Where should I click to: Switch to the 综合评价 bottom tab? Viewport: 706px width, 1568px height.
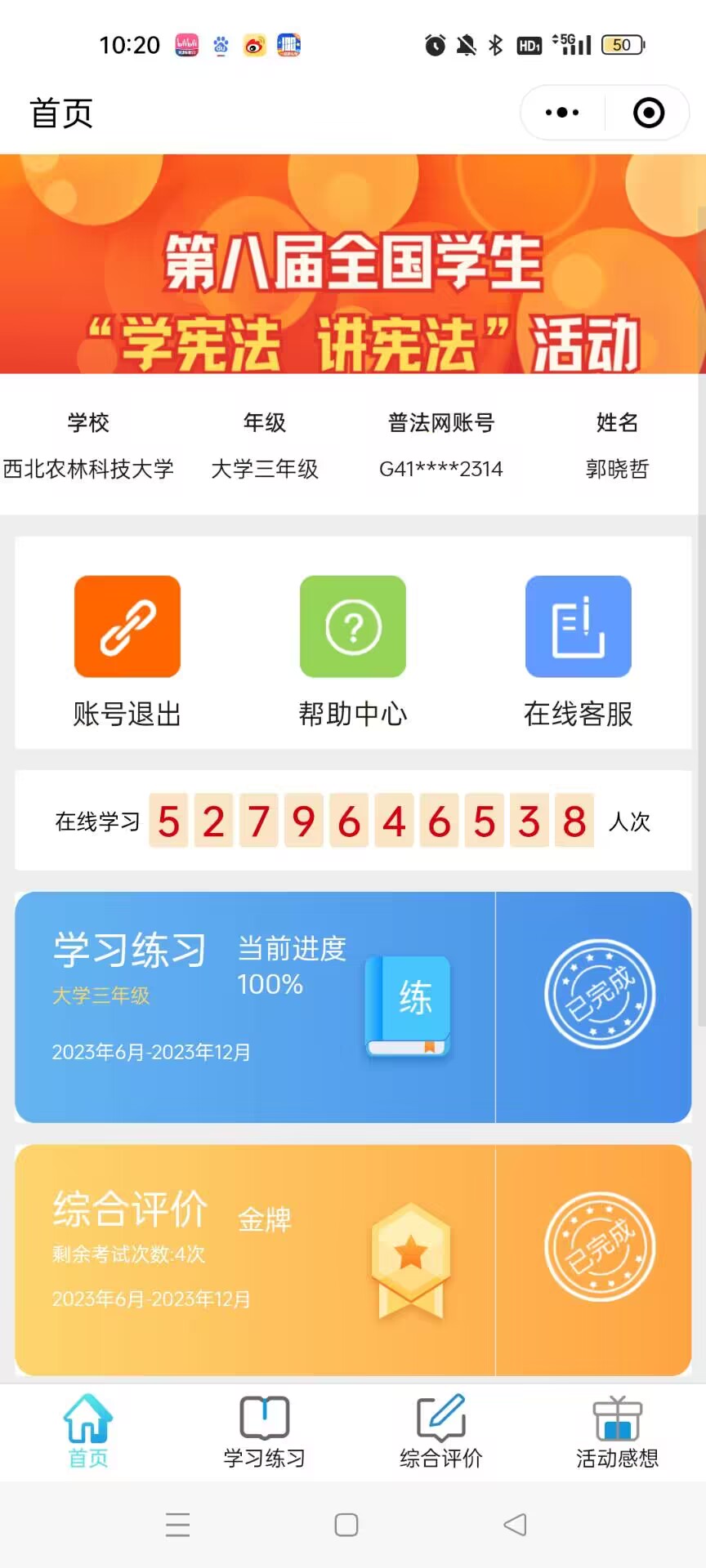click(441, 1432)
